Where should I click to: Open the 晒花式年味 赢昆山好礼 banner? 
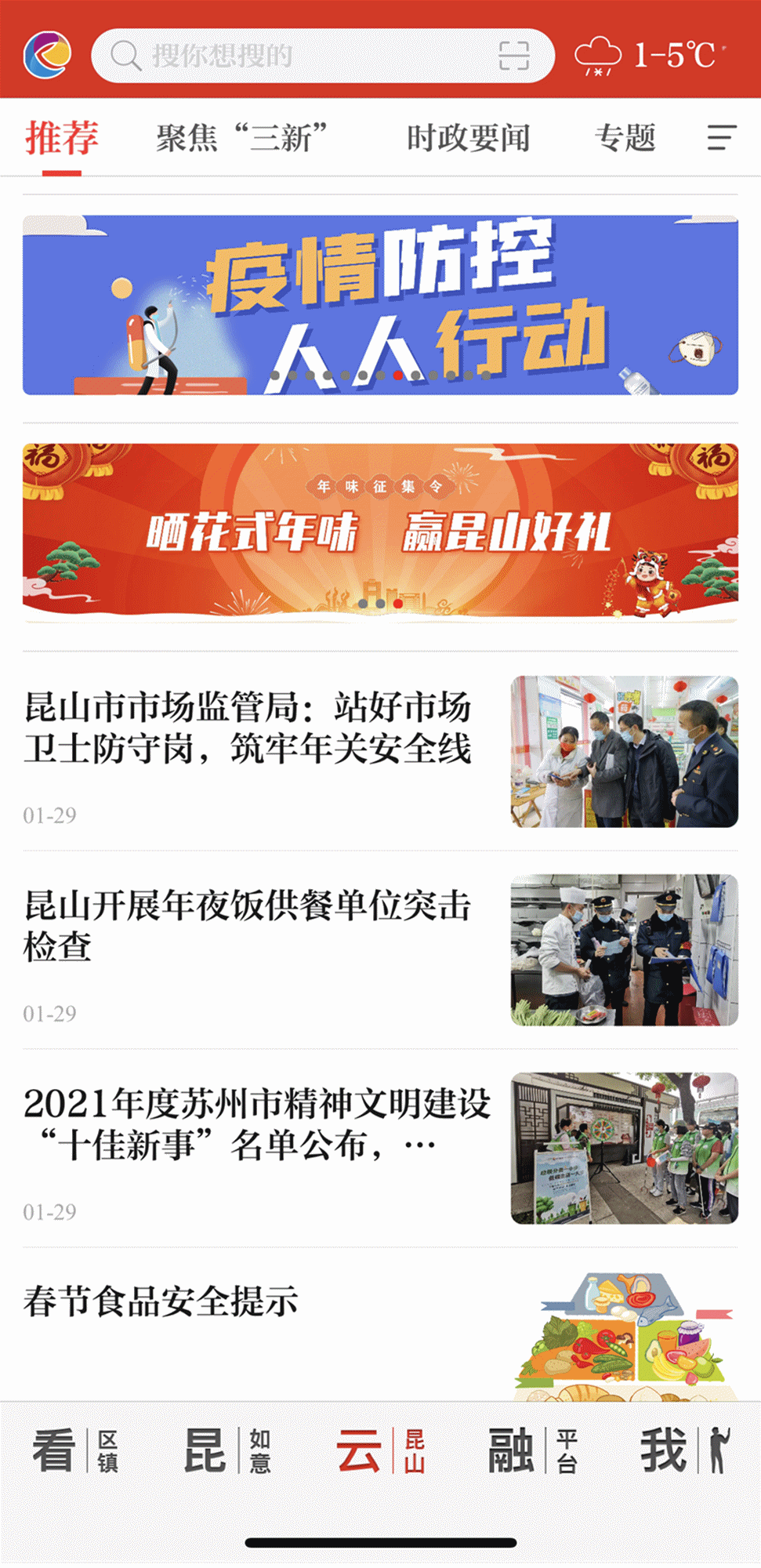(380, 532)
